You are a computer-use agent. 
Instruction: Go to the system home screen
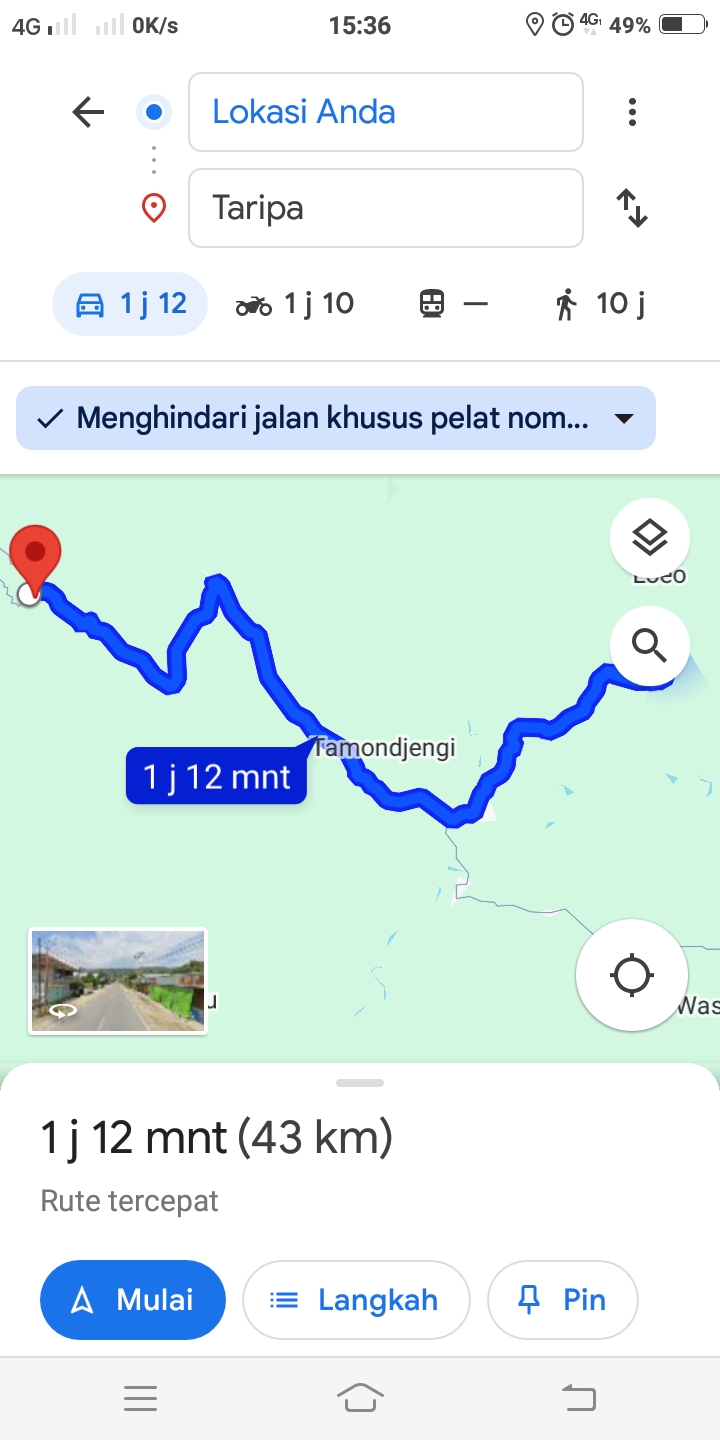coord(360,1398)
